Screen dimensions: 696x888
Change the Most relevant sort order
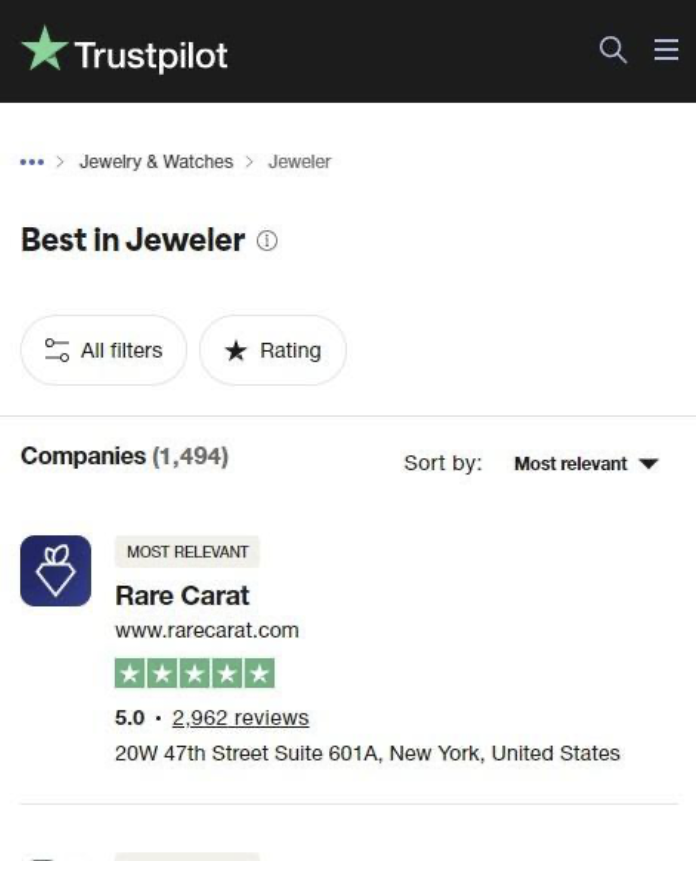[586, 464]
